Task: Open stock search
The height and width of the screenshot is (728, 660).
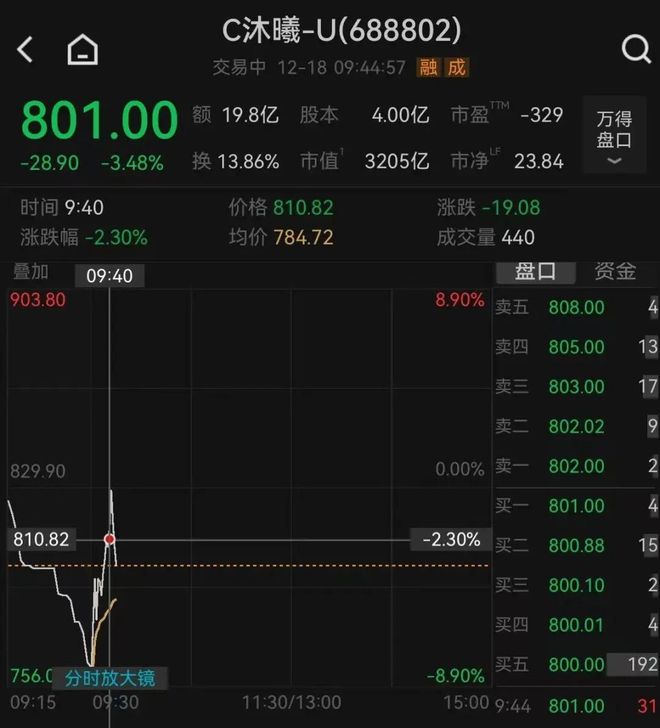Action: 636,49
